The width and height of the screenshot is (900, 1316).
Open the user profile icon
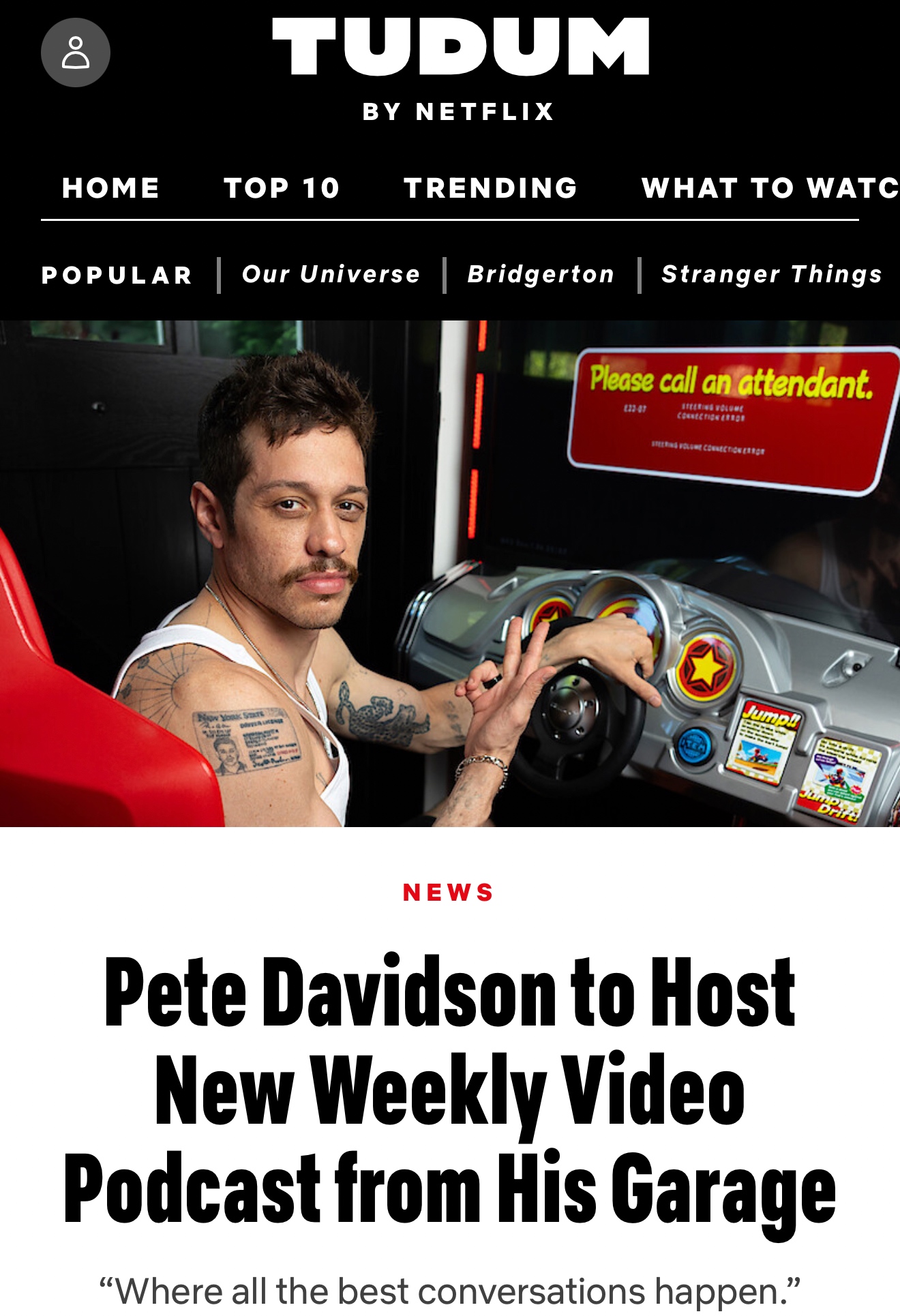tap(76, 53)
